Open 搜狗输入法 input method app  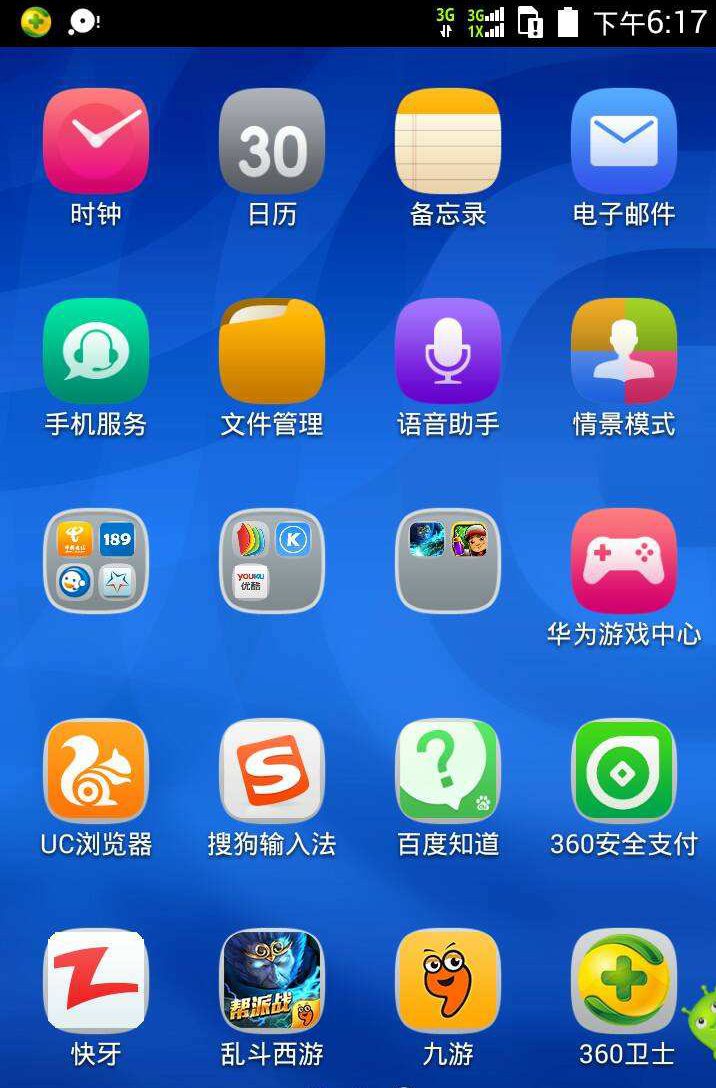pyautogui.click(x=272, y=771)
